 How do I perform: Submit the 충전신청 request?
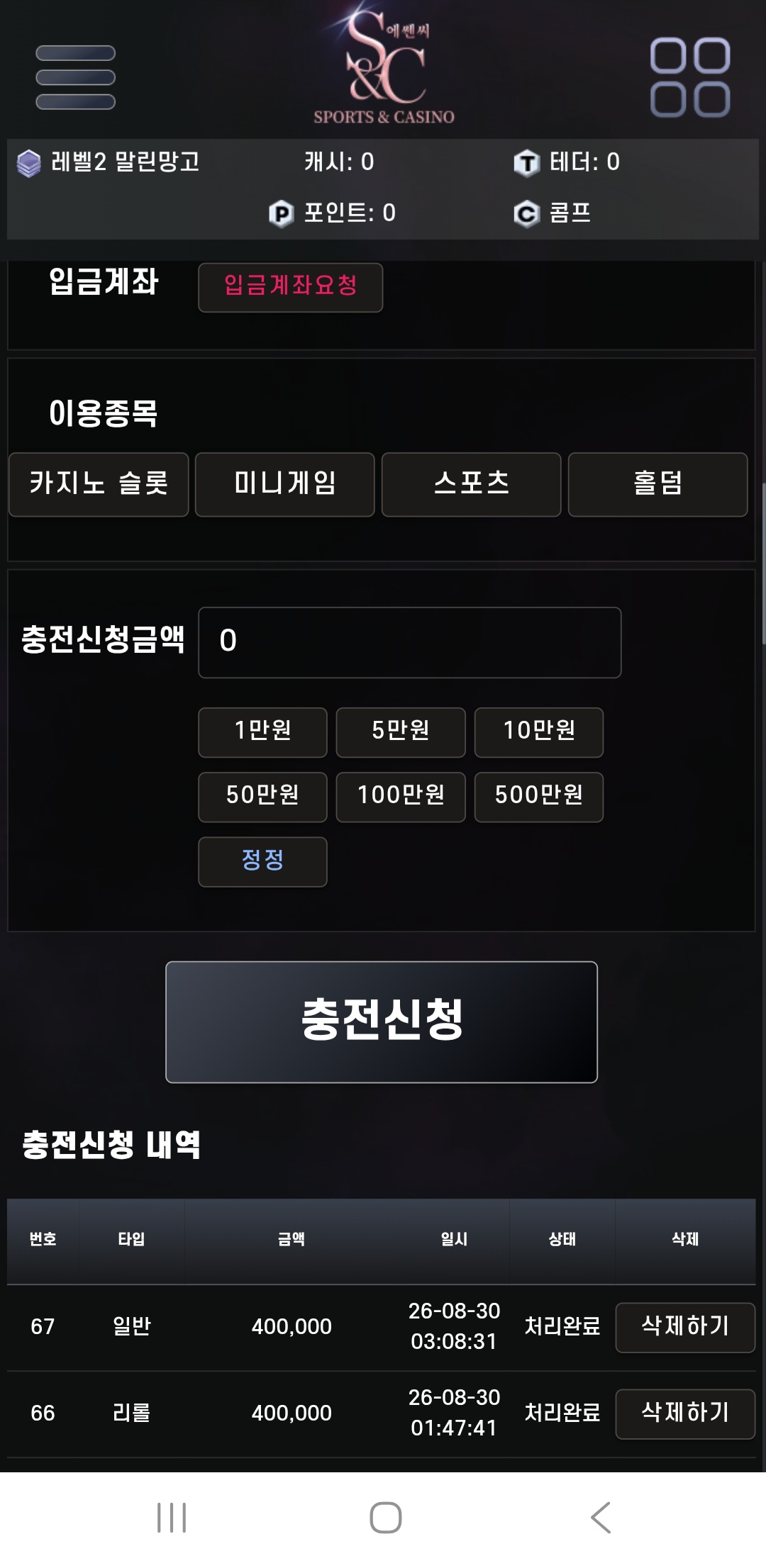[x=382, y=1021]
